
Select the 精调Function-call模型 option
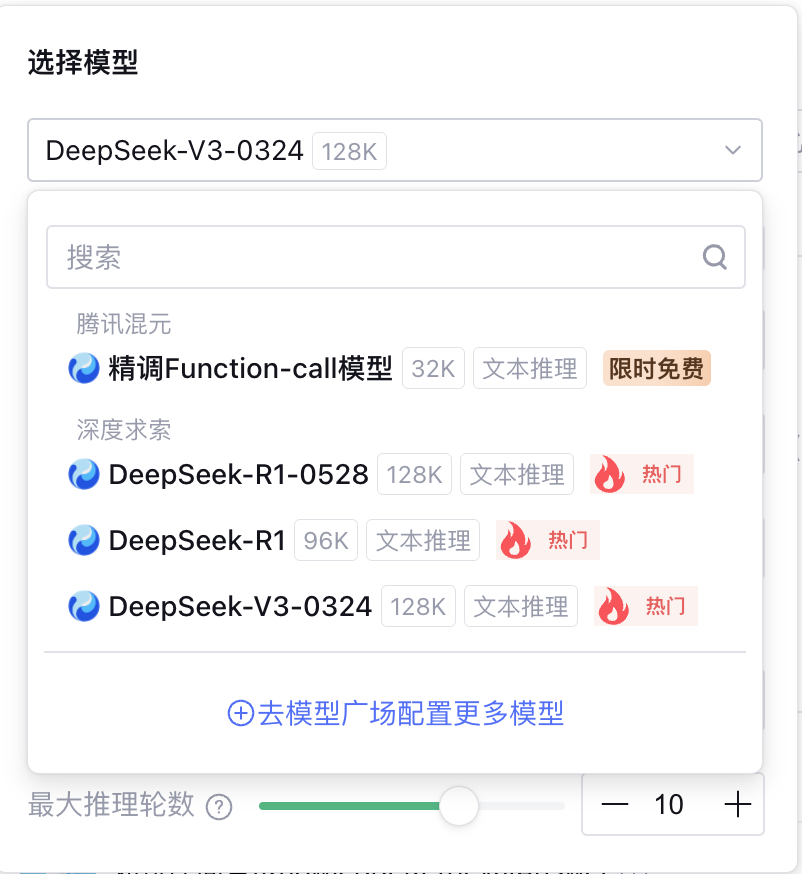(x=250, y=369)
